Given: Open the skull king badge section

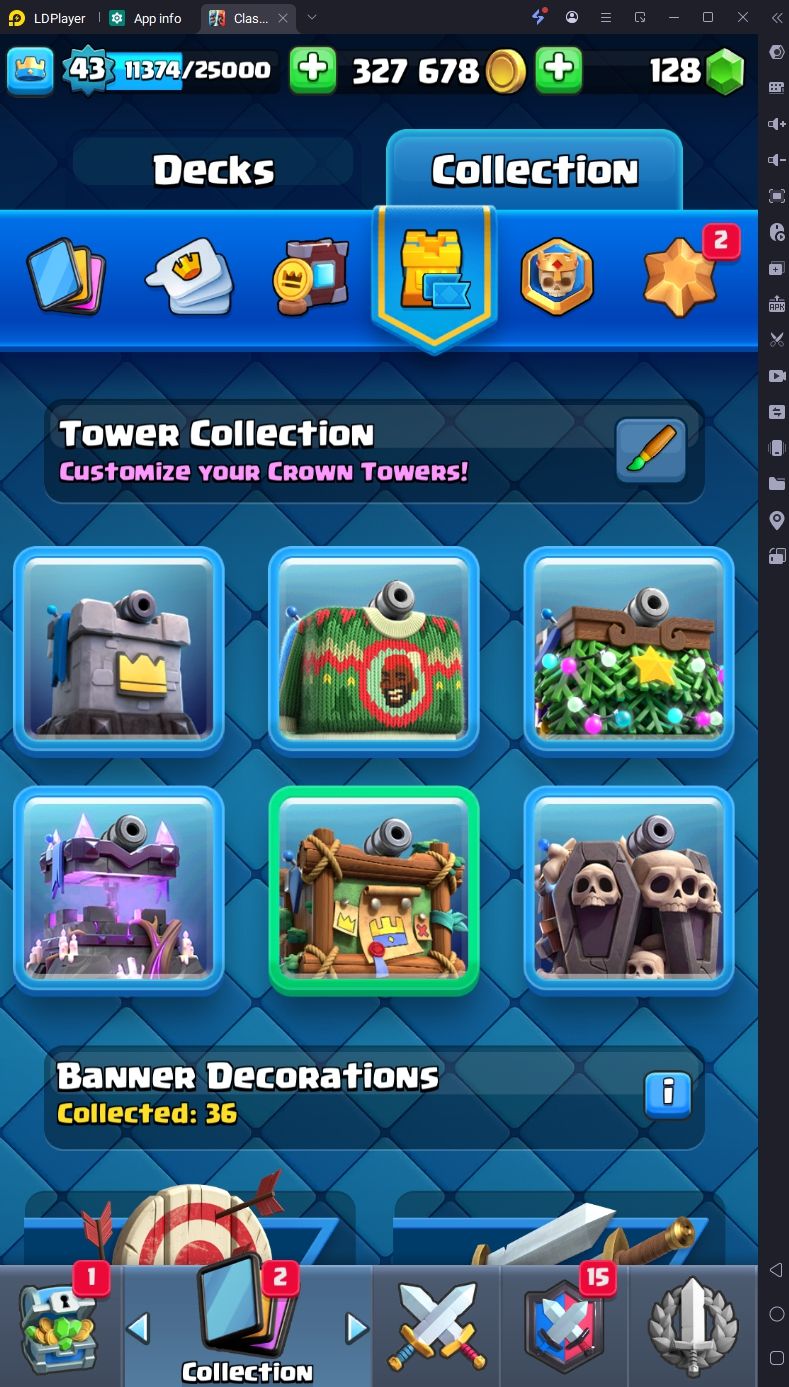Looking at the screenshot, I should coord(557,277).
